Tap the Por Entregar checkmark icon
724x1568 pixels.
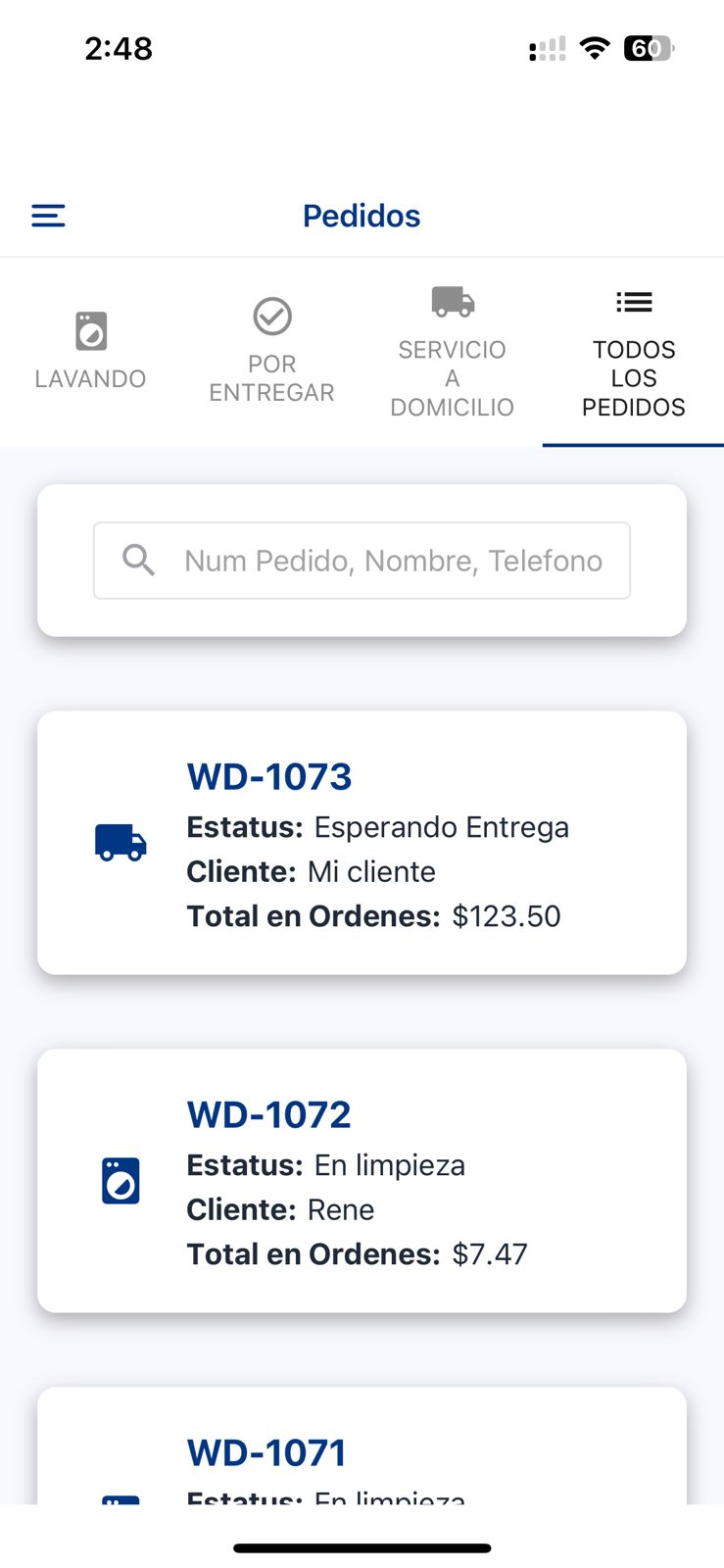(x=271, y=316)
